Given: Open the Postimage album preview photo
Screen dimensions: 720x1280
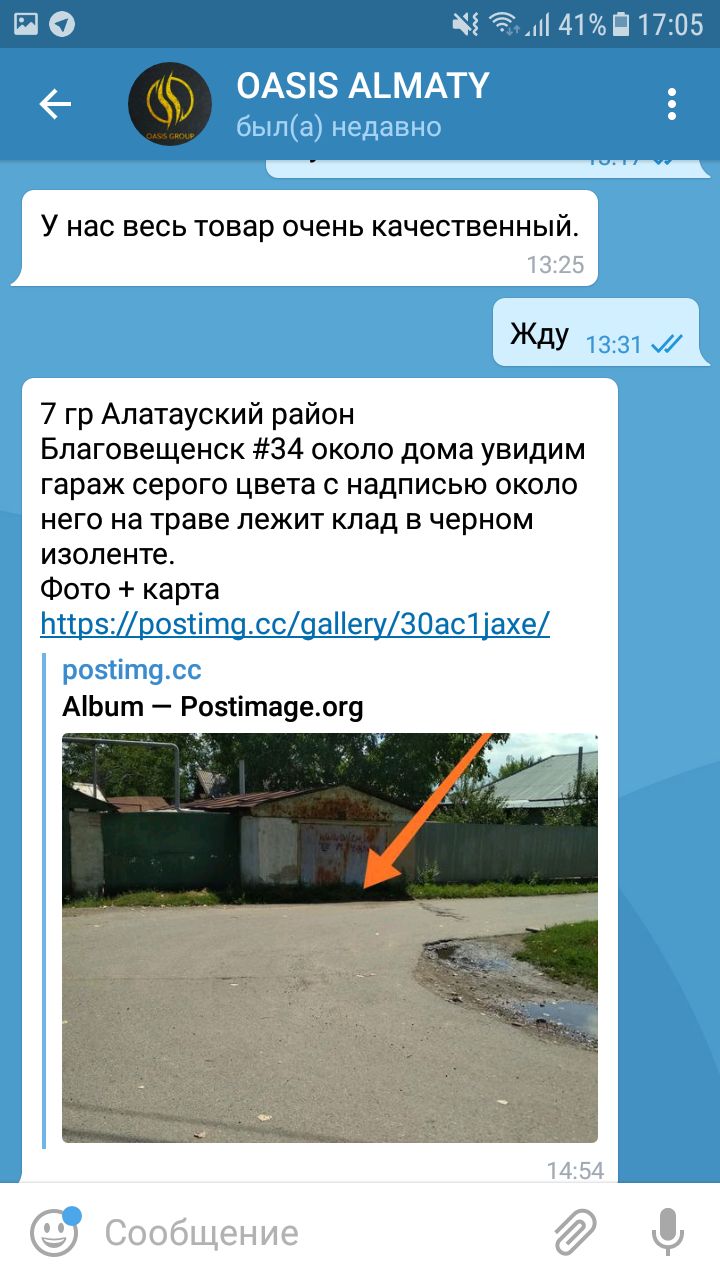Looking at the screenshot, I should pos(330,938).
